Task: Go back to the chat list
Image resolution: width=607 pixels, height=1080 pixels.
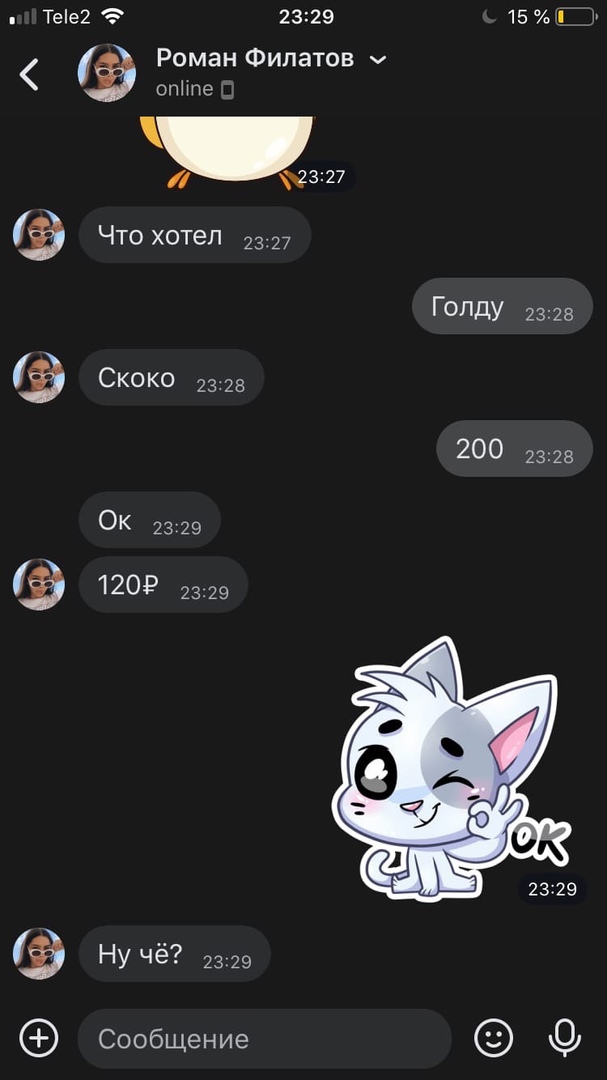Action: [30, 74]
